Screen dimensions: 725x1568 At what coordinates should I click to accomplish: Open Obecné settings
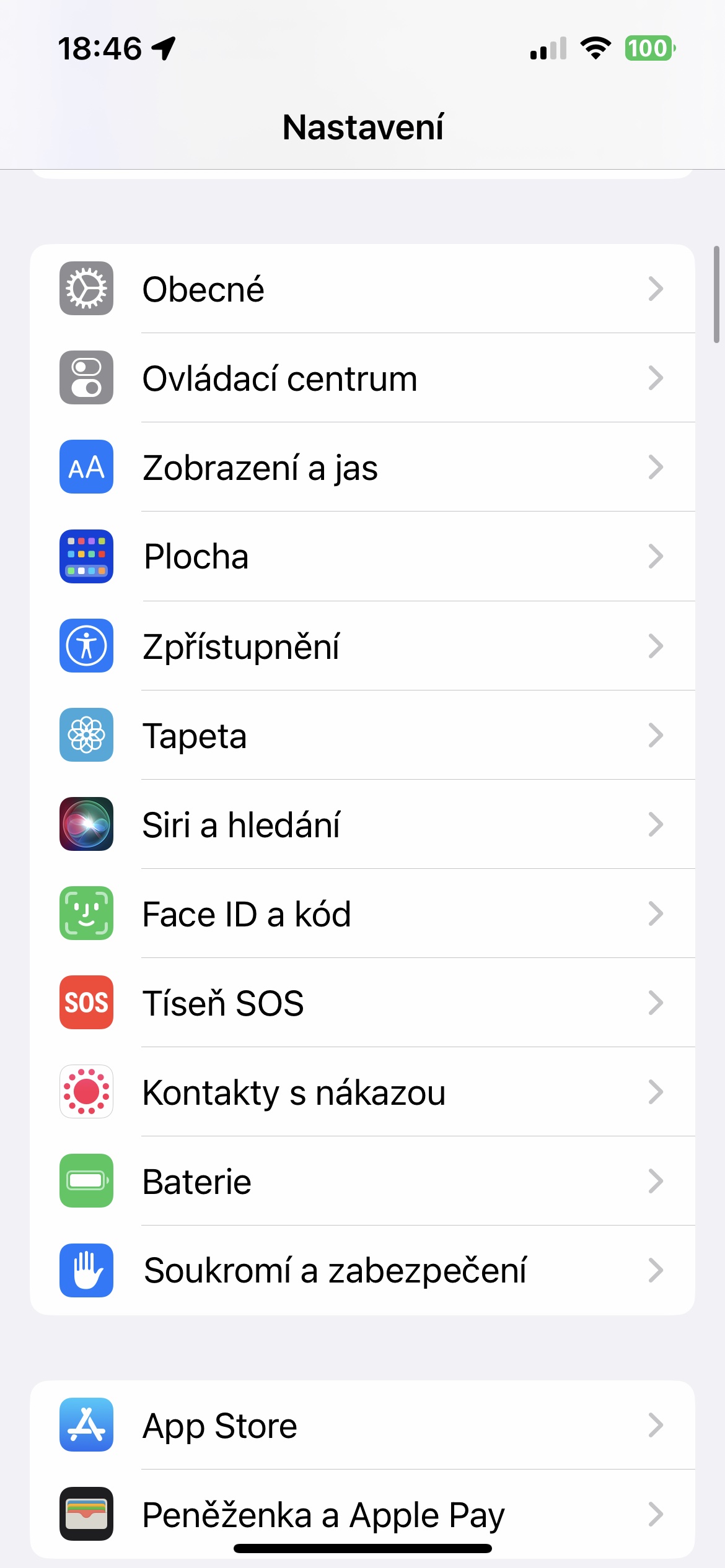pos(362,289)
